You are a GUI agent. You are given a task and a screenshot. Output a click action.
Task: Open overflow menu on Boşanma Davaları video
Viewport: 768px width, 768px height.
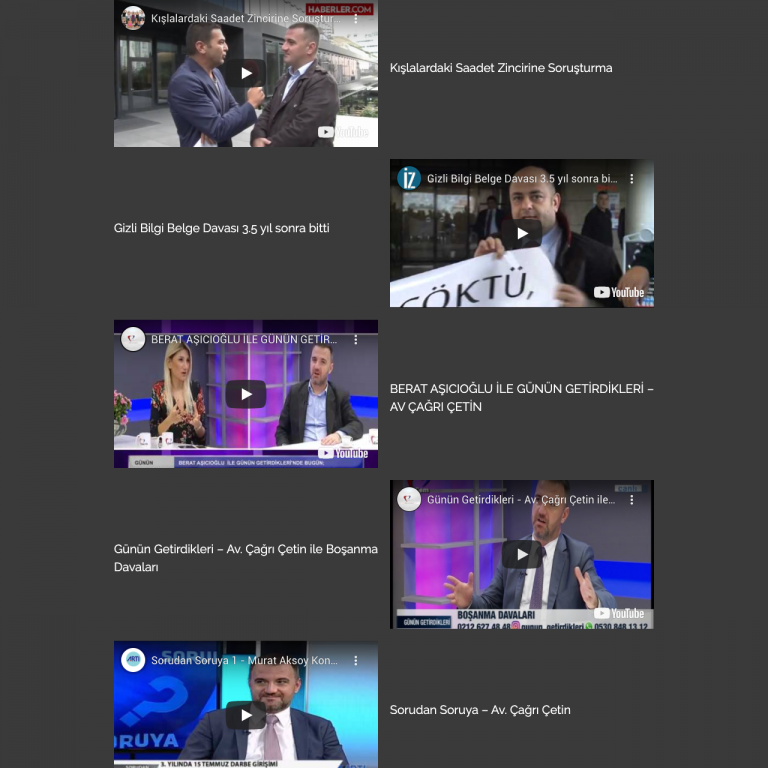coord(632,500)
